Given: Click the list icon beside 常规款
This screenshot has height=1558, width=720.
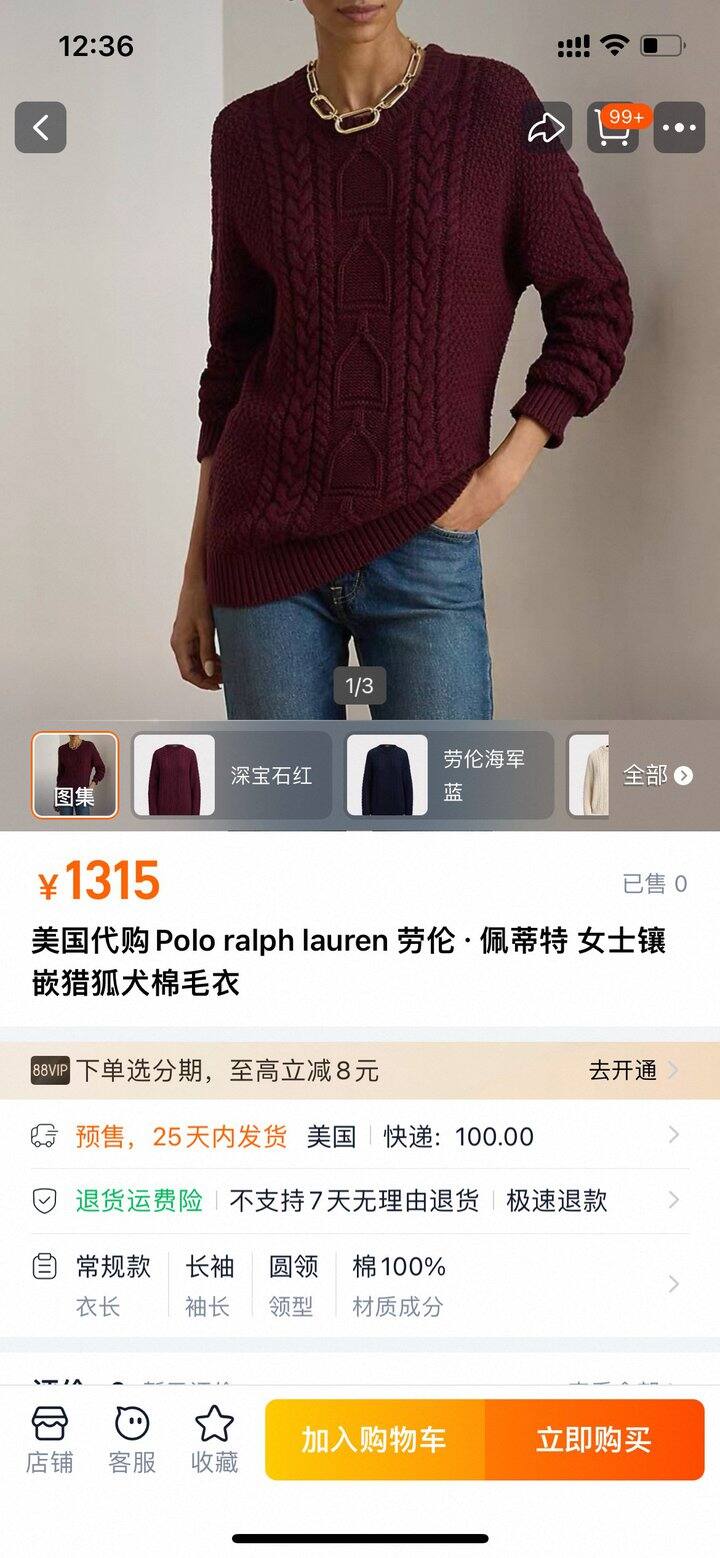Looking at the screenshot, I should point(43,1265).
